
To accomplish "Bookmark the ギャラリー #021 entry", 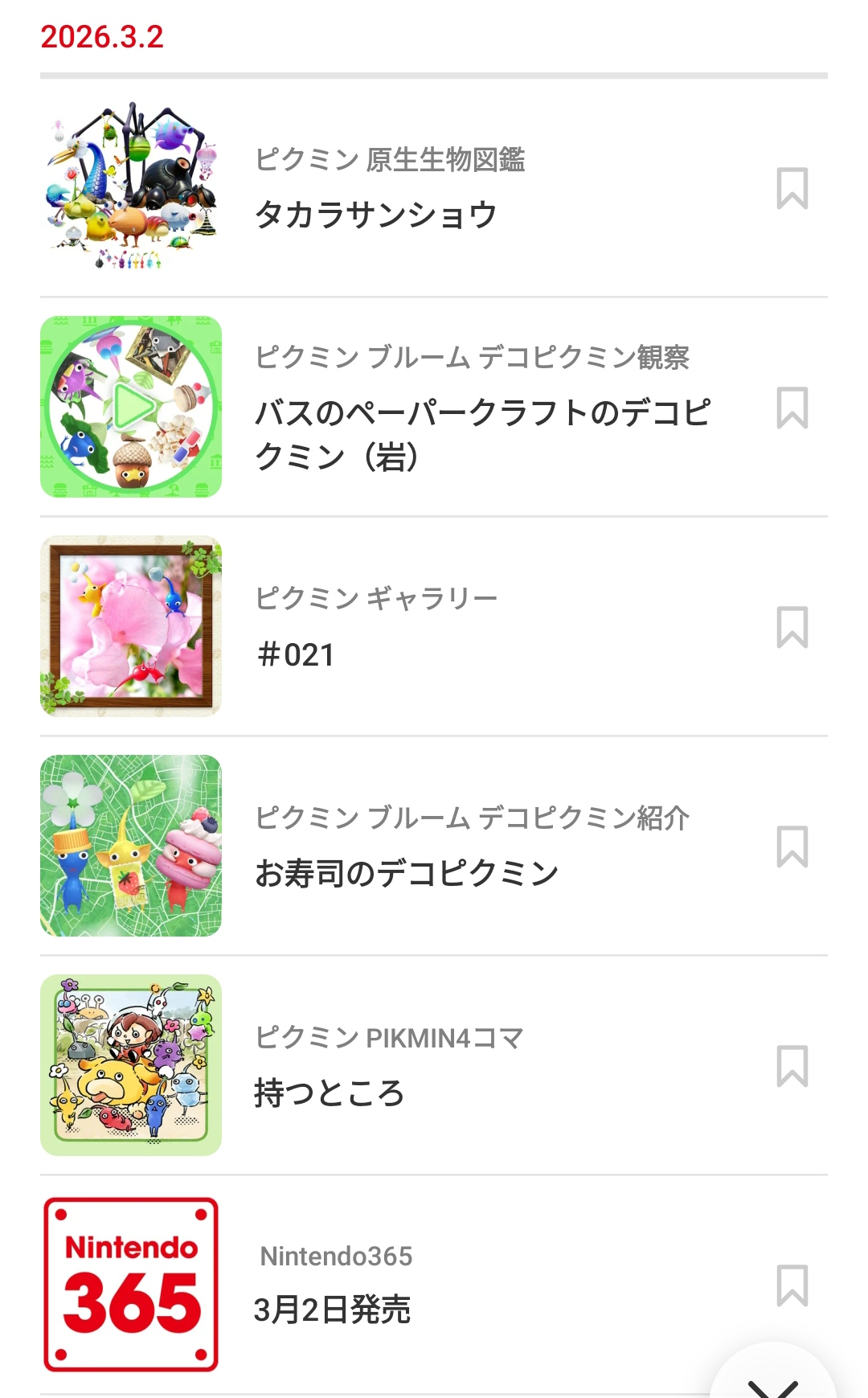I will (792, 628).
